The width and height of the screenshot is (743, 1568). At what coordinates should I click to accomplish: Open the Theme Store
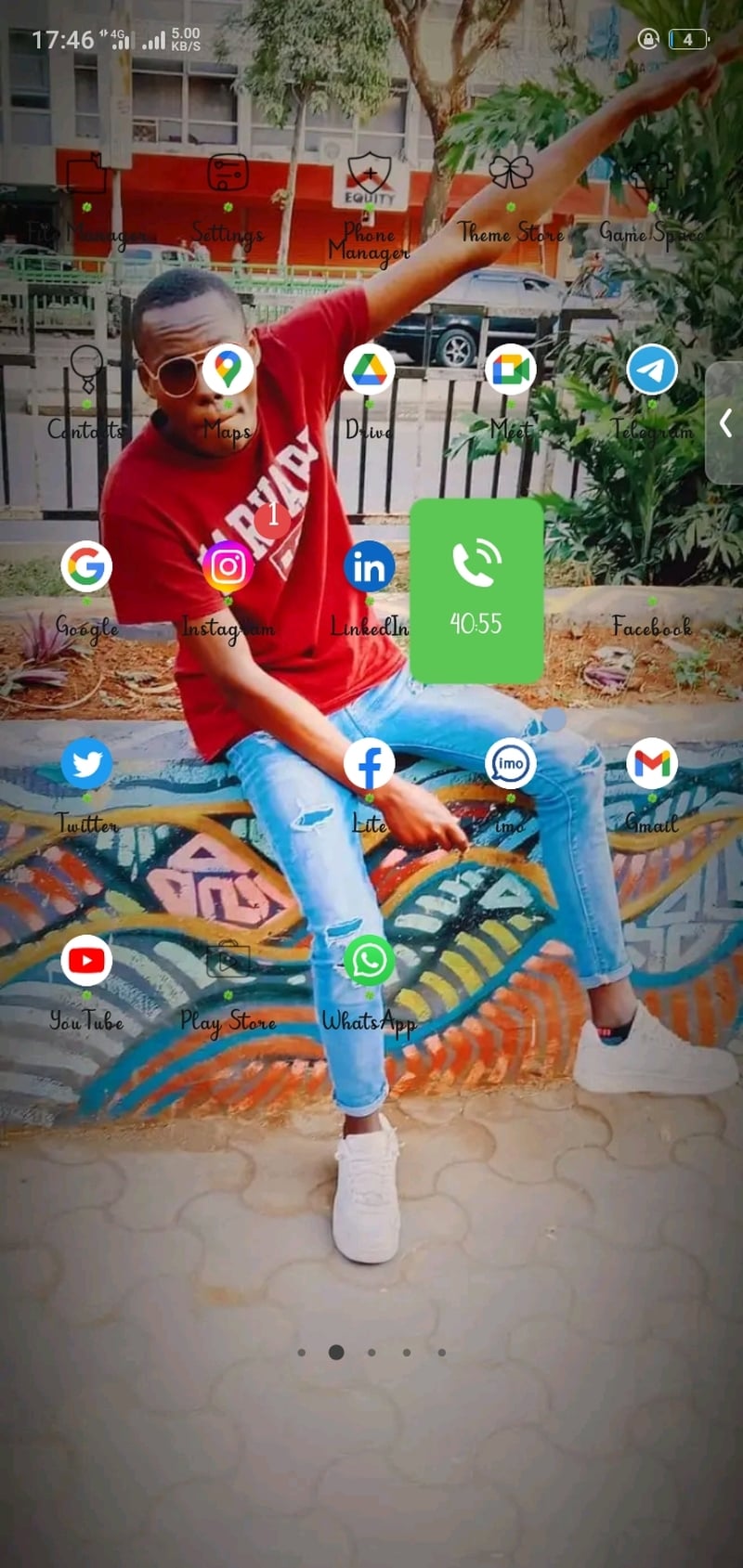tap(510, 174)
